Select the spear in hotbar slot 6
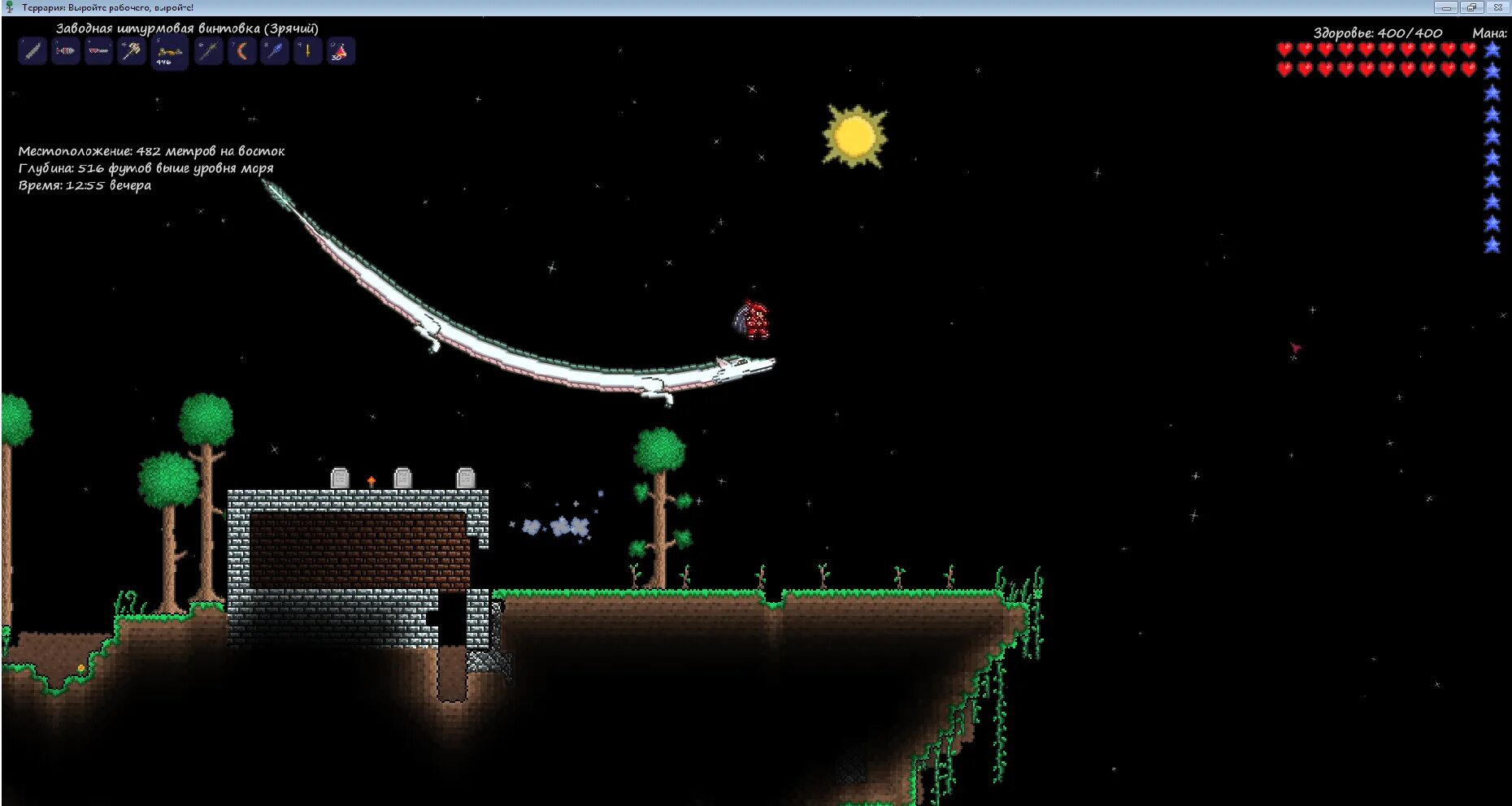Viewport: 1512px width, 806px height. coord(209,51)
